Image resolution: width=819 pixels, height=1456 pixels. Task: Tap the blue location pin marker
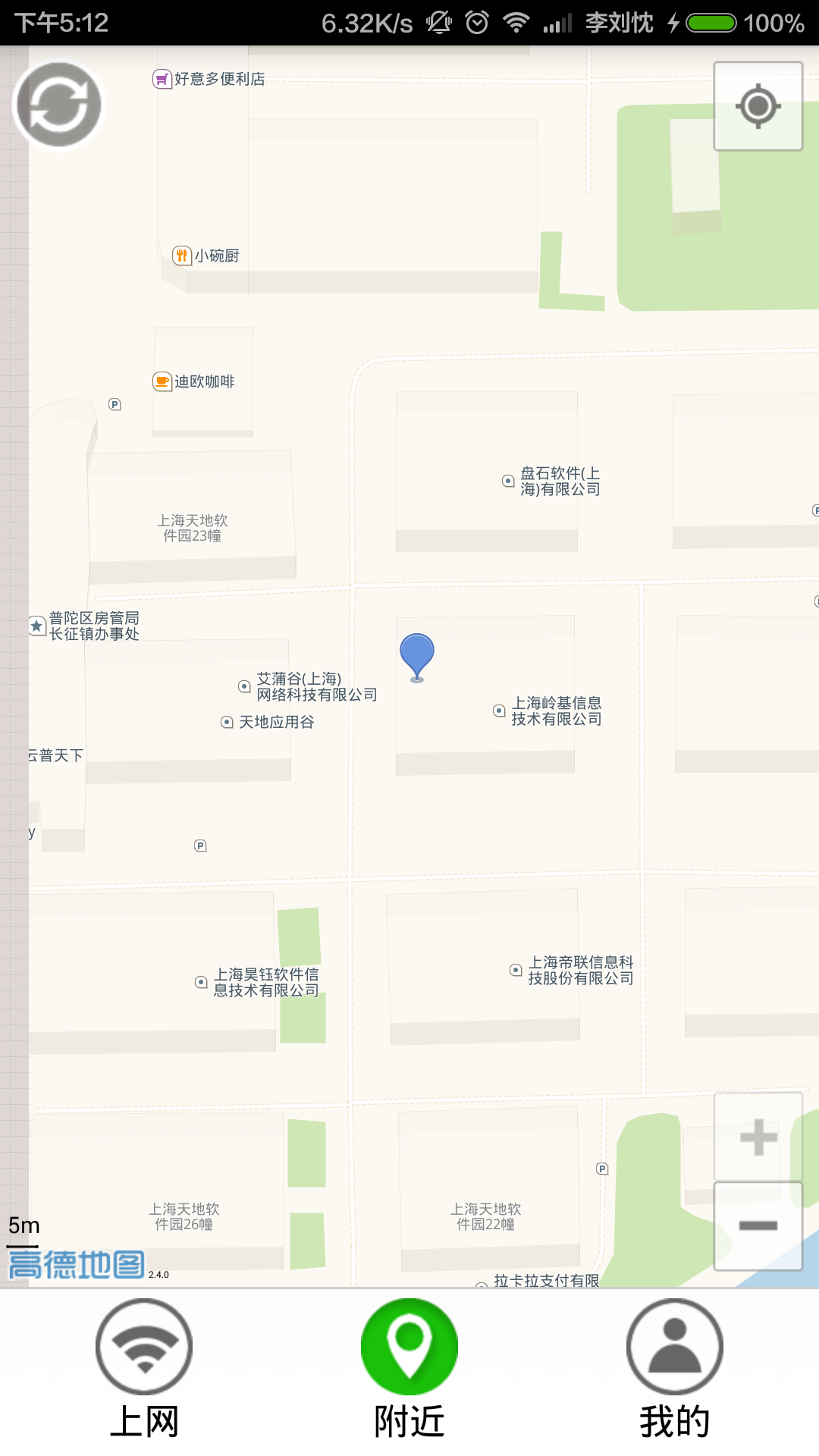coord(417,655)
